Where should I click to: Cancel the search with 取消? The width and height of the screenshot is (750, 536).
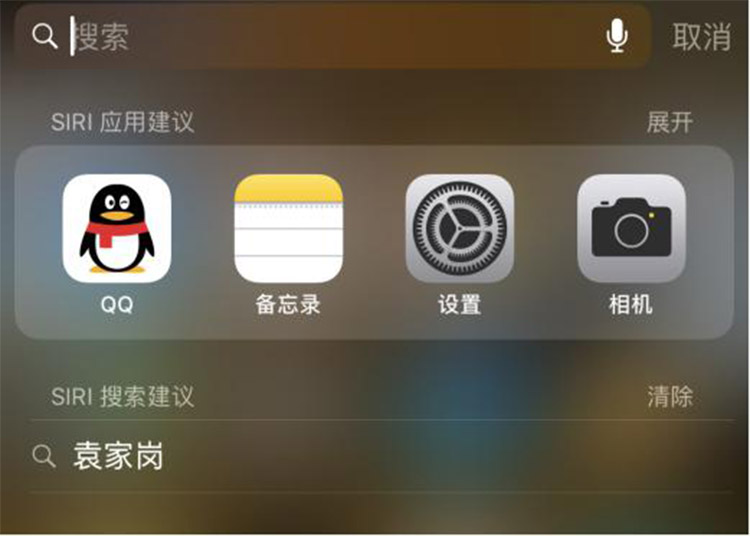[x=701, y=37]
